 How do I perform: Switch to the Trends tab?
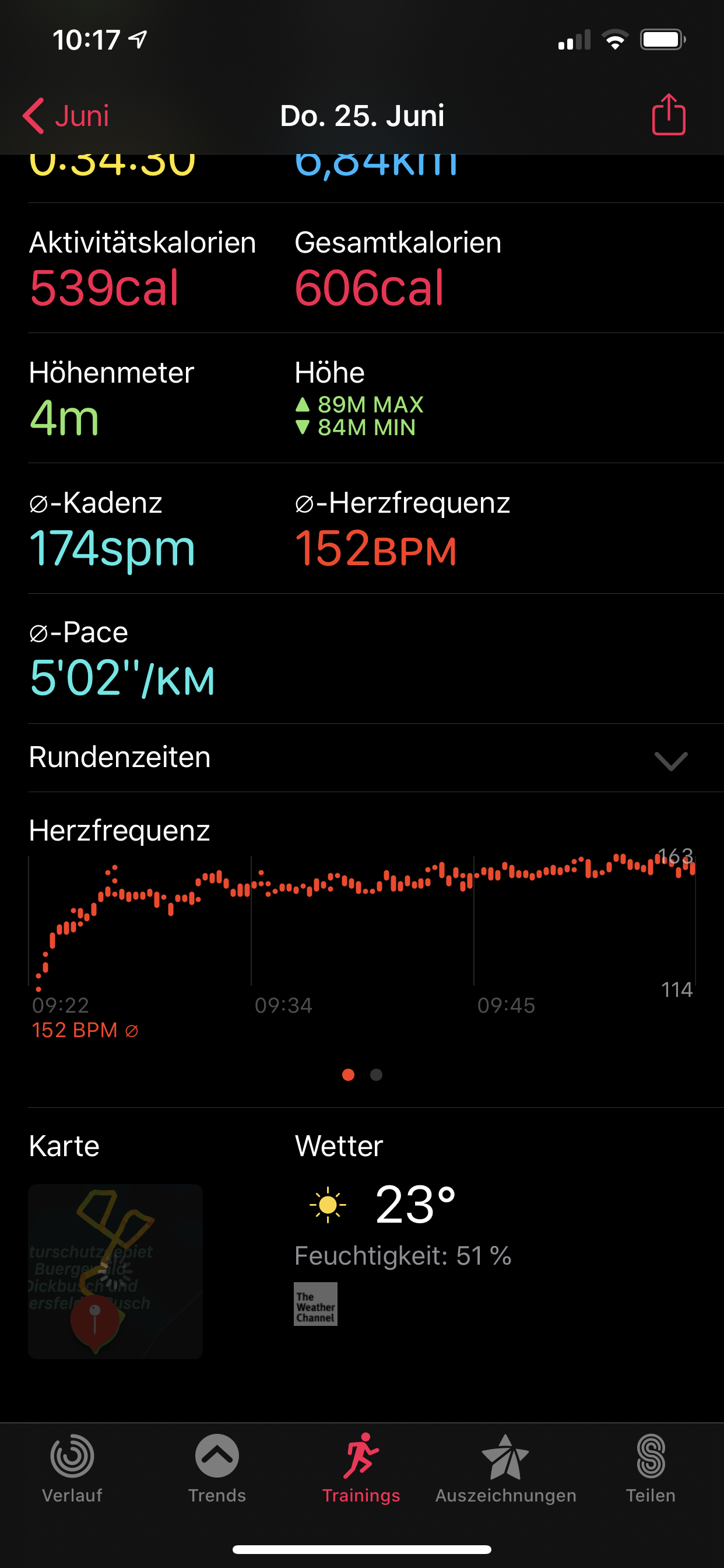point(217,1468)
